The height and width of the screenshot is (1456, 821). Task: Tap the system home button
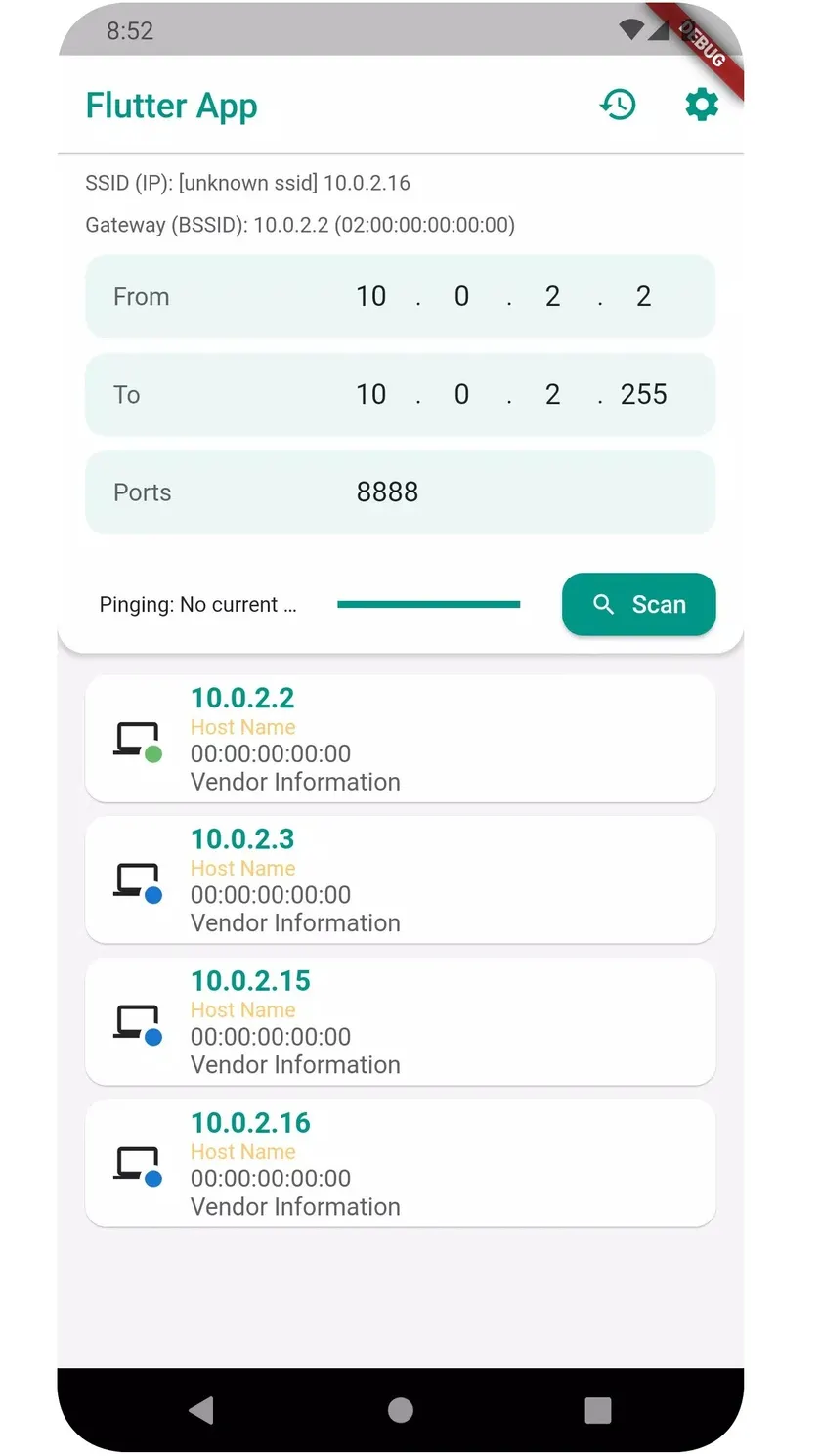[401, 1409]
